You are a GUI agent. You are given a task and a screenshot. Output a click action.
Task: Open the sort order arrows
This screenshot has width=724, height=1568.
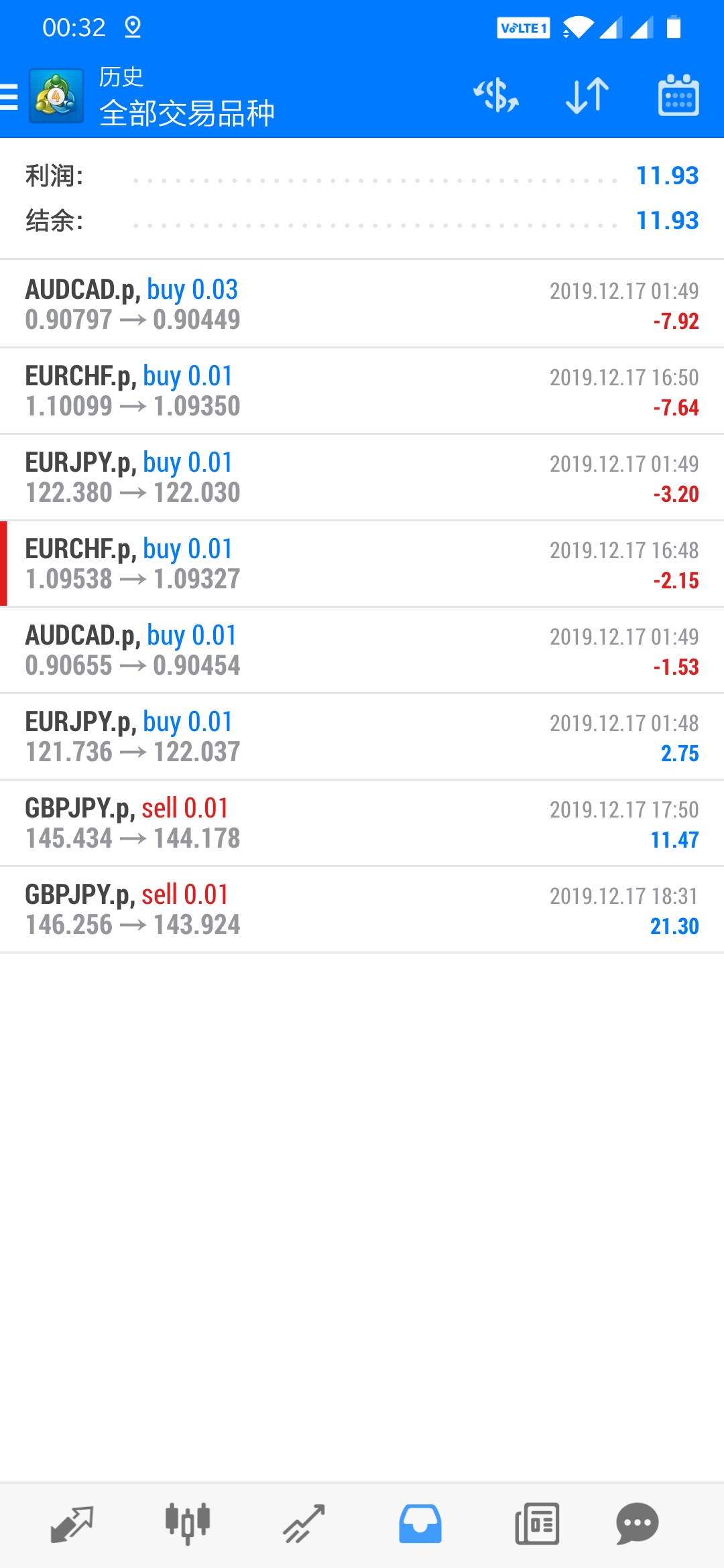(x=587, y=95)
